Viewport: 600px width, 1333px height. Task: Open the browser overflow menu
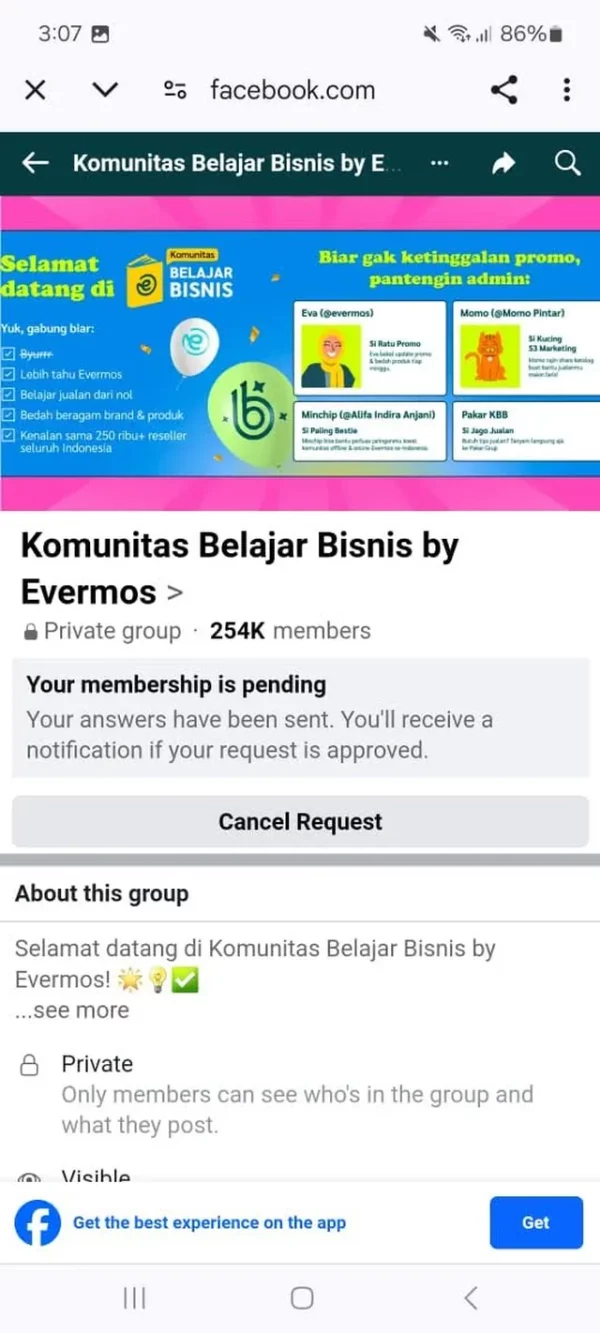[567, 91]
